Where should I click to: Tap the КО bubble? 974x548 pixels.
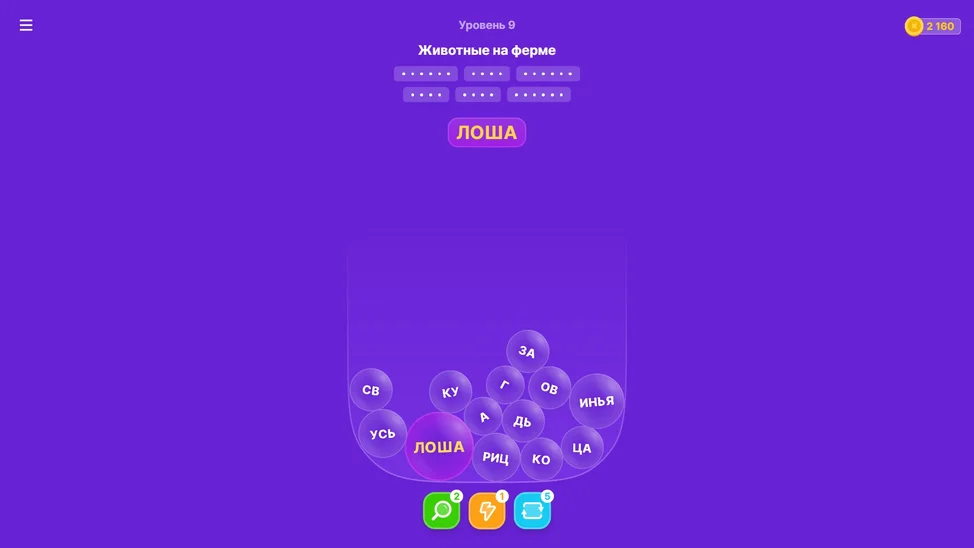pyautogui.click(x=541, y=459)
